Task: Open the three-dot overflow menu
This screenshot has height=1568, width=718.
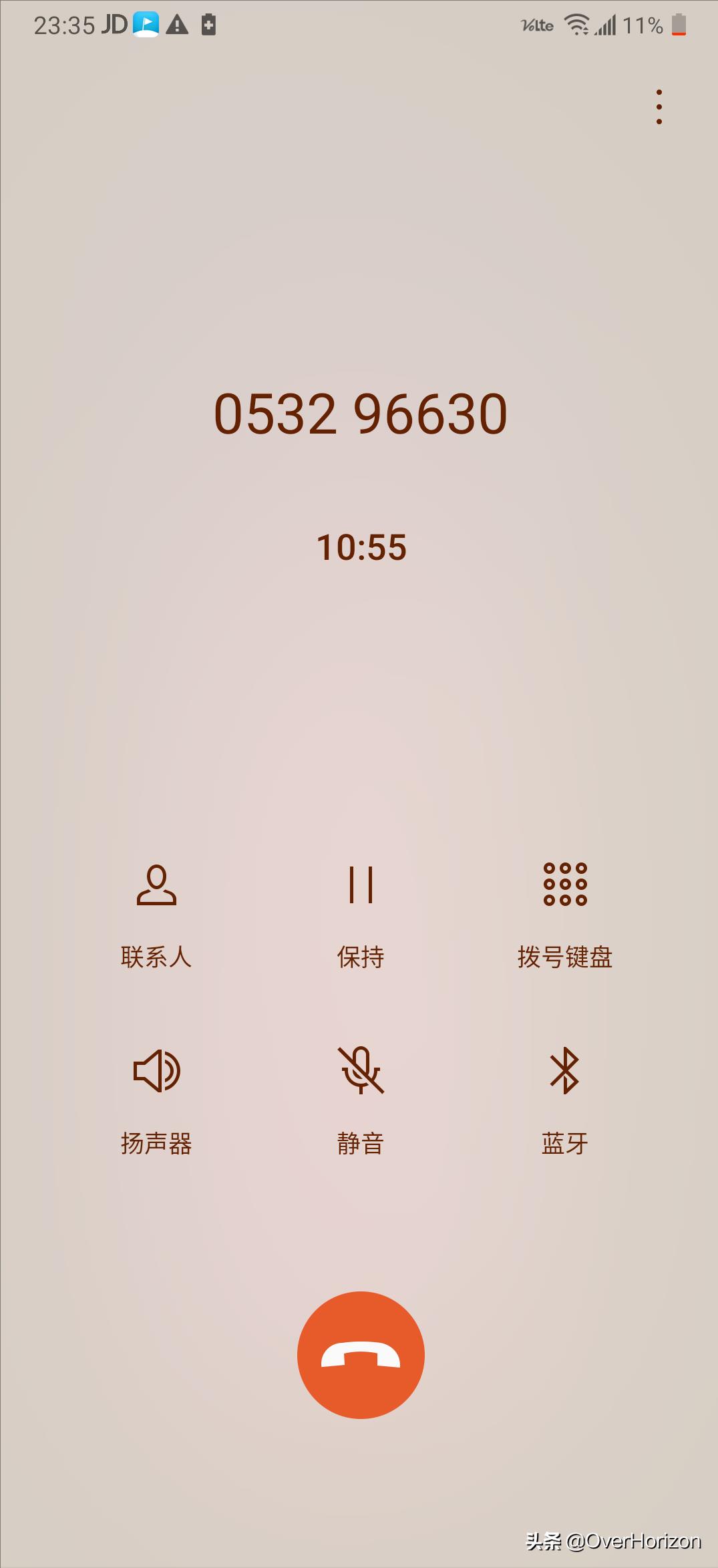Action: tap(659, 107)
